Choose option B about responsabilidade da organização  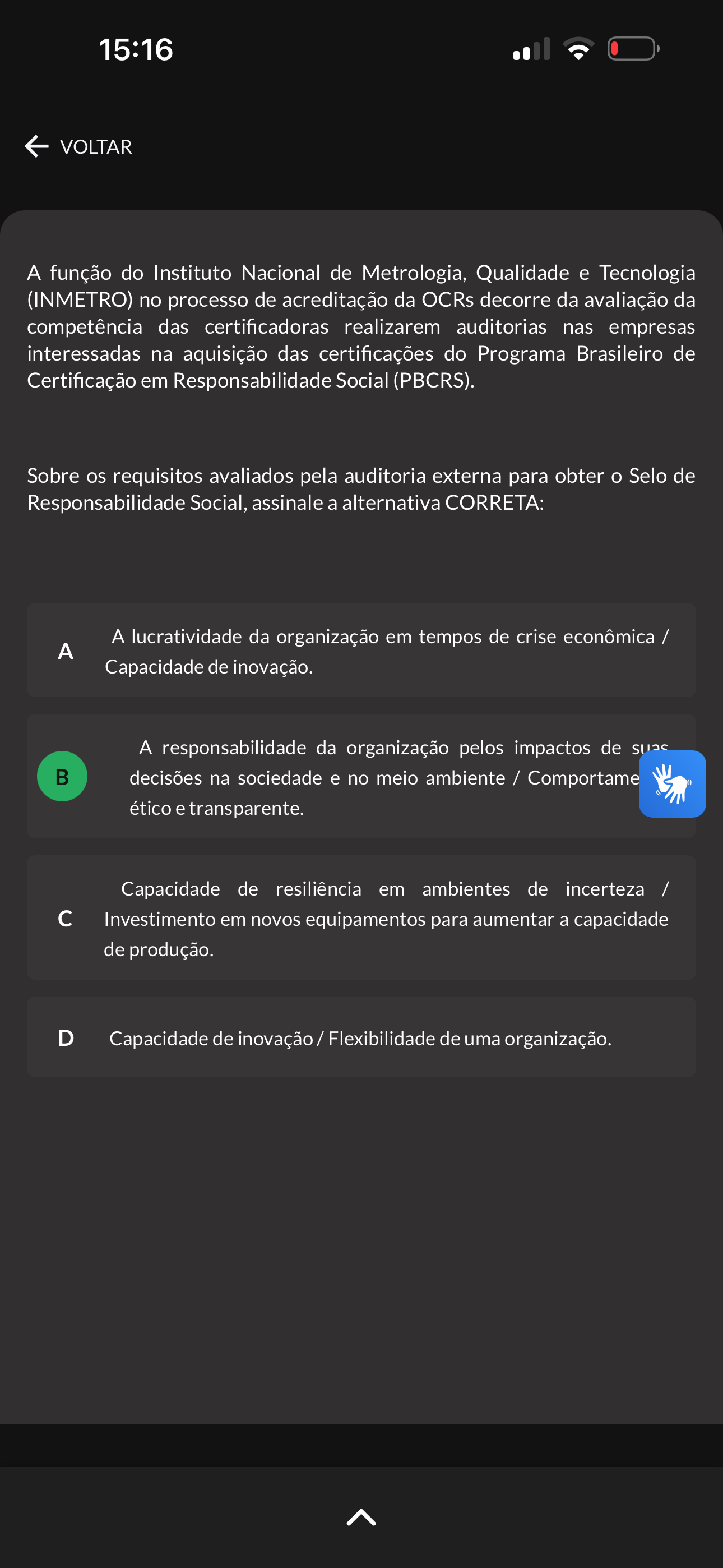coord(361,777)
